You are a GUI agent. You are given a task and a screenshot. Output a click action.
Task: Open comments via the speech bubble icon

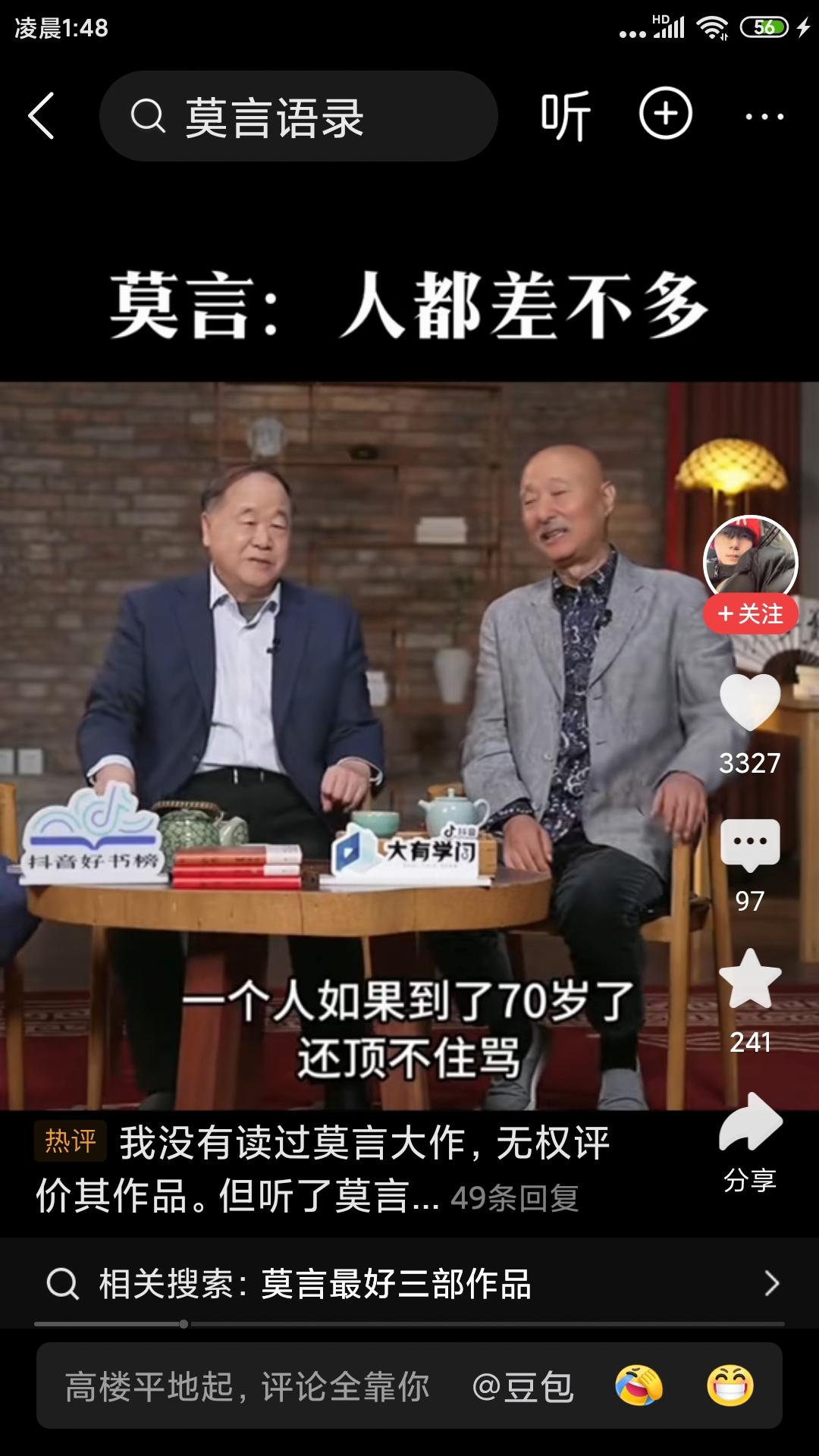[x=751, y=842]
